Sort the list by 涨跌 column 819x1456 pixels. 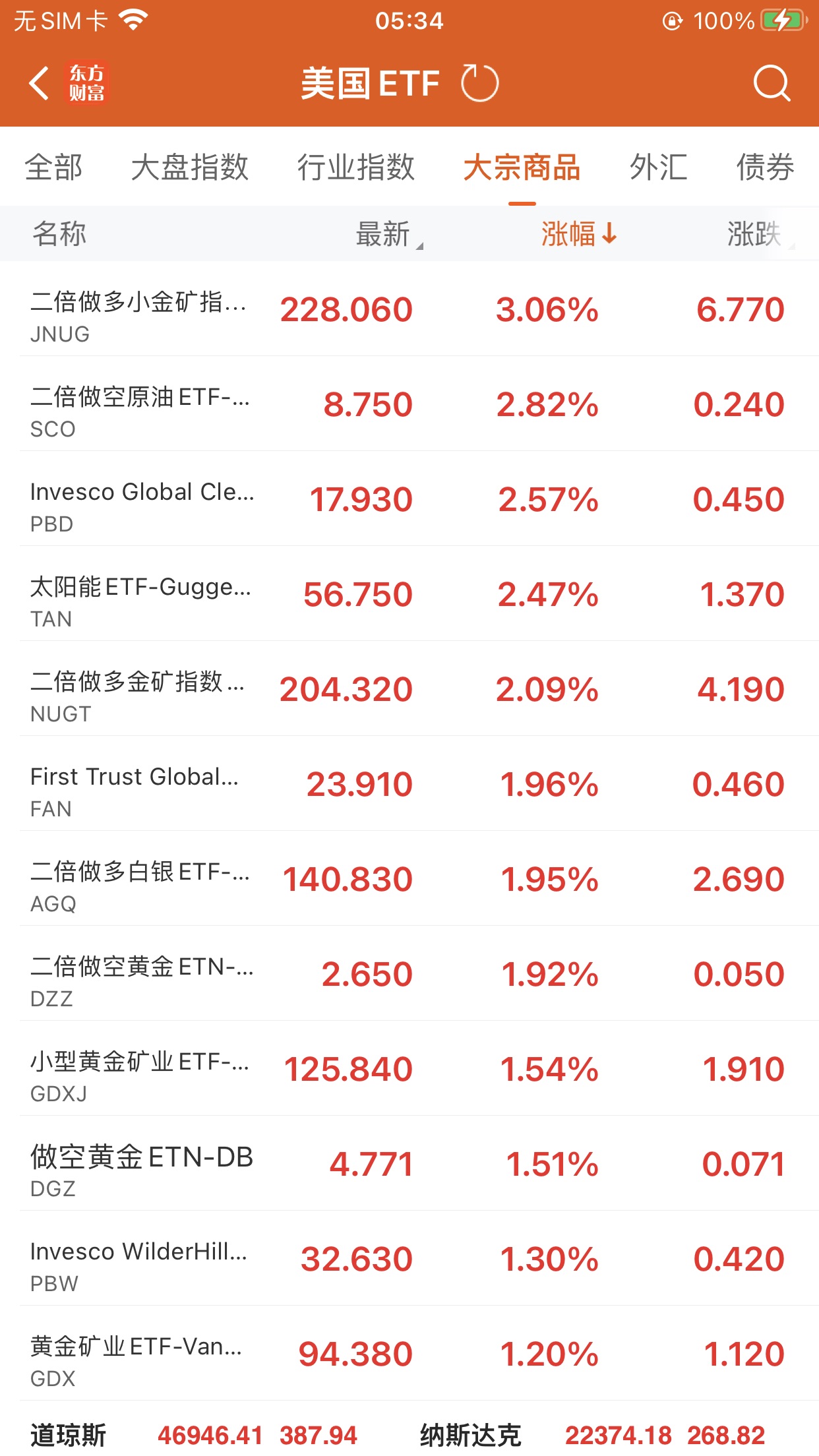[x=755, y=234]
